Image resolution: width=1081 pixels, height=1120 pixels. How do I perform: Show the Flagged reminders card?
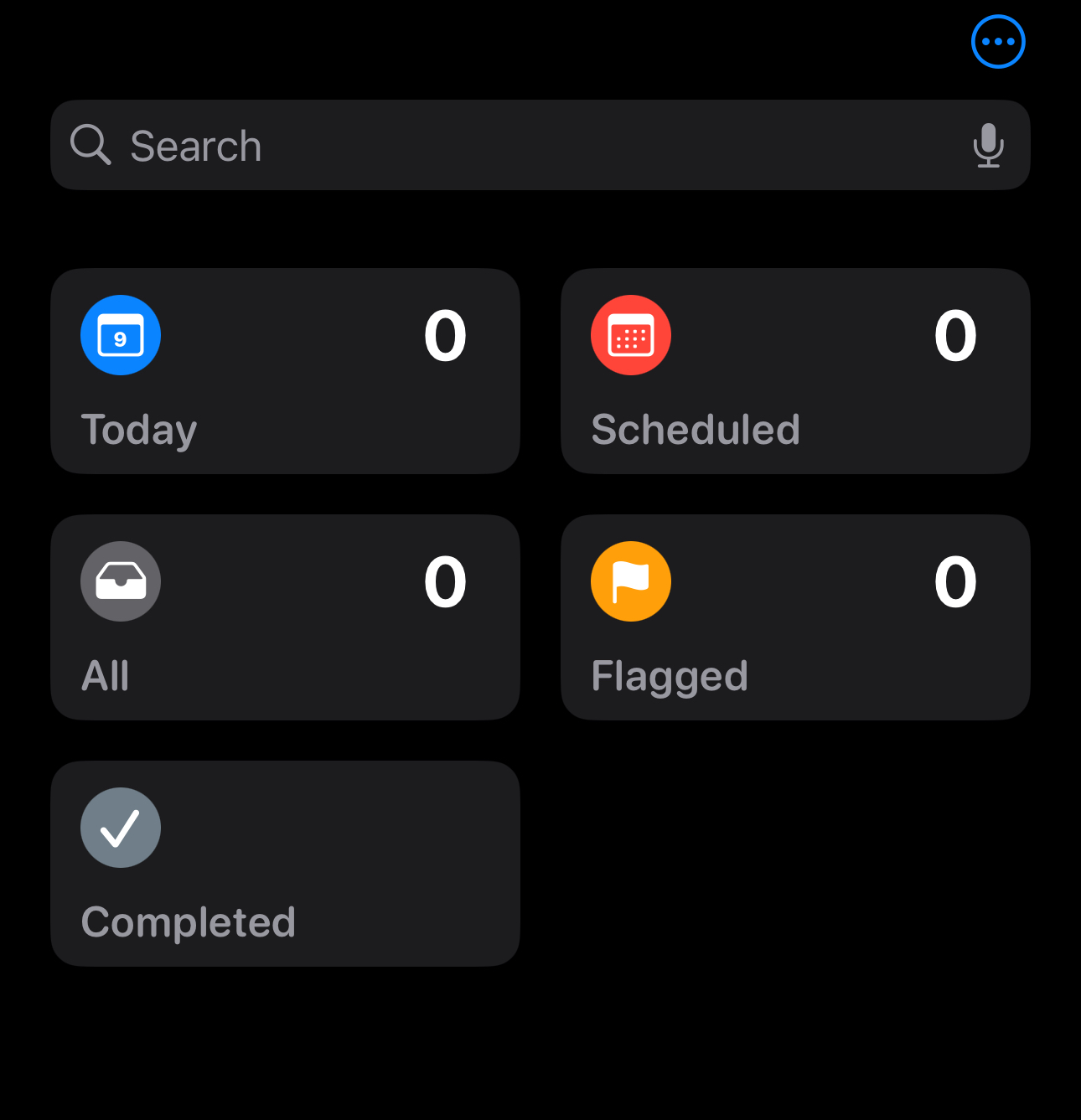(x=794, y=617)
